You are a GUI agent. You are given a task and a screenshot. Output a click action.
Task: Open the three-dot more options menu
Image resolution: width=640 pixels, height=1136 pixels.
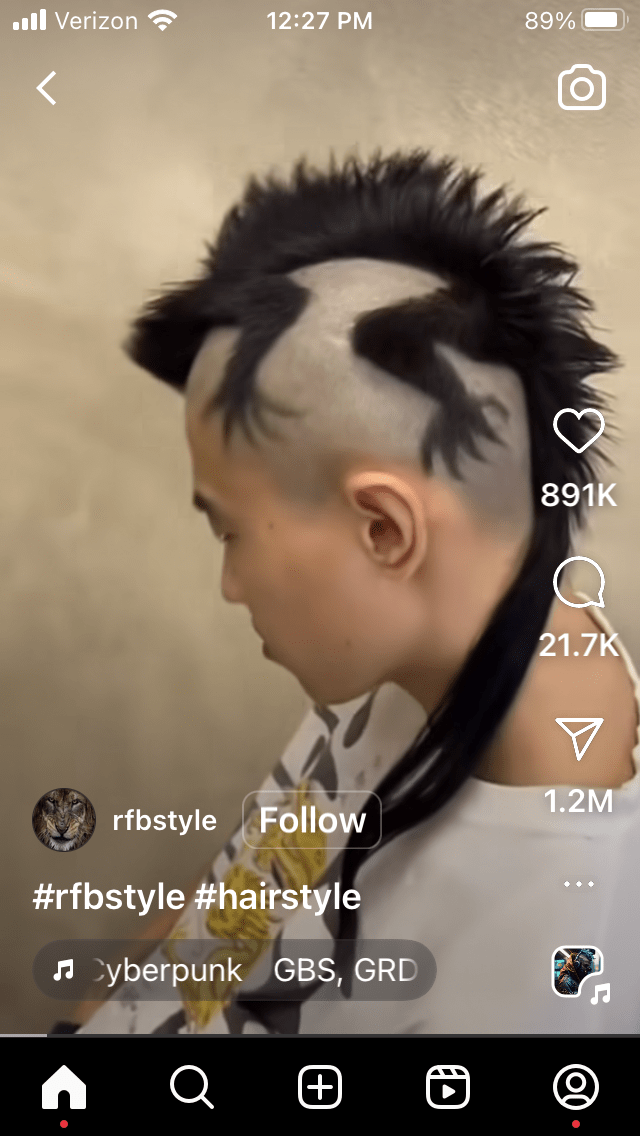(579, 884)
